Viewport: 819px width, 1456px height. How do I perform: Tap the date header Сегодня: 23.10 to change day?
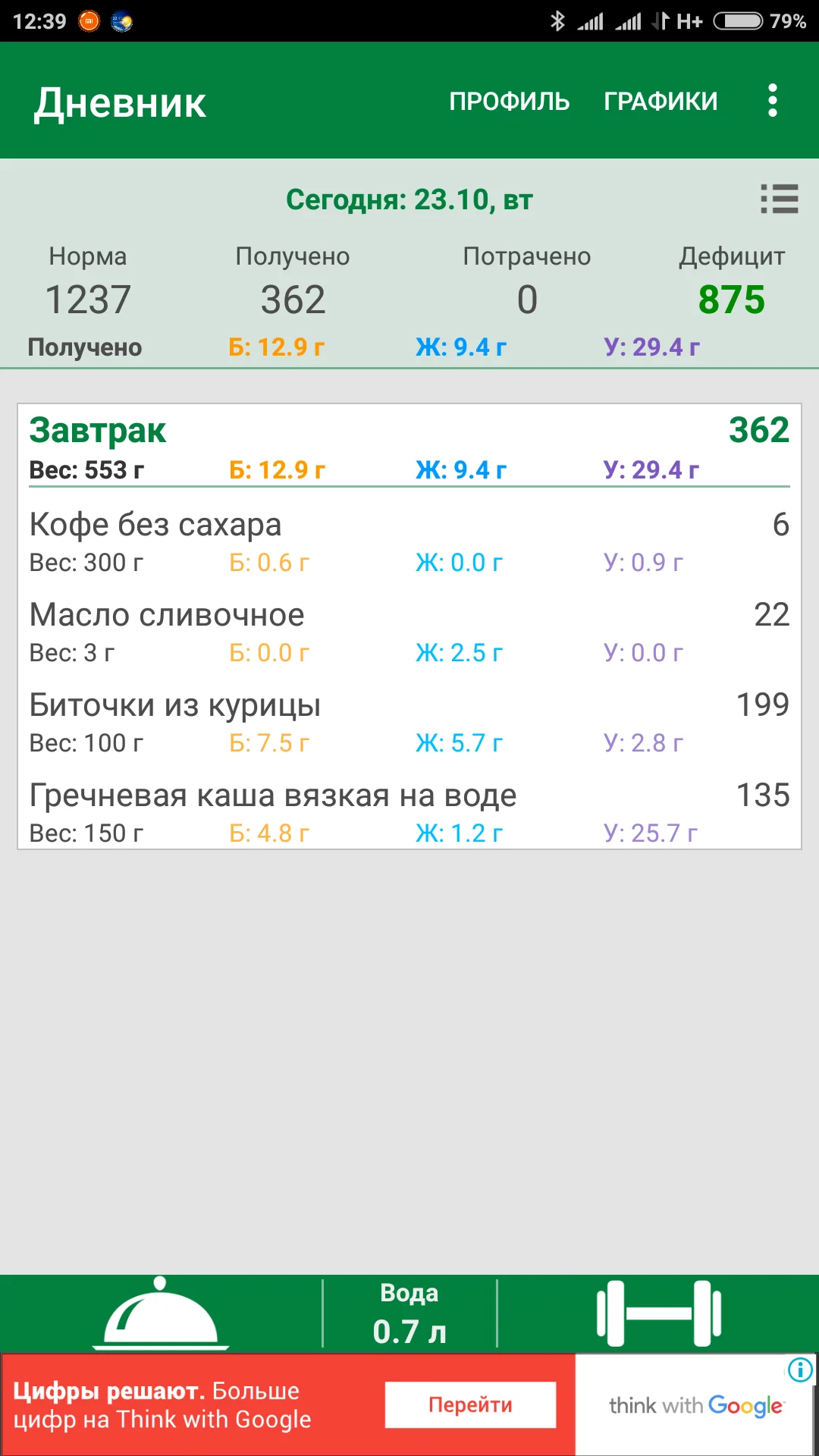pyautogui.click(x=409, y=199)
